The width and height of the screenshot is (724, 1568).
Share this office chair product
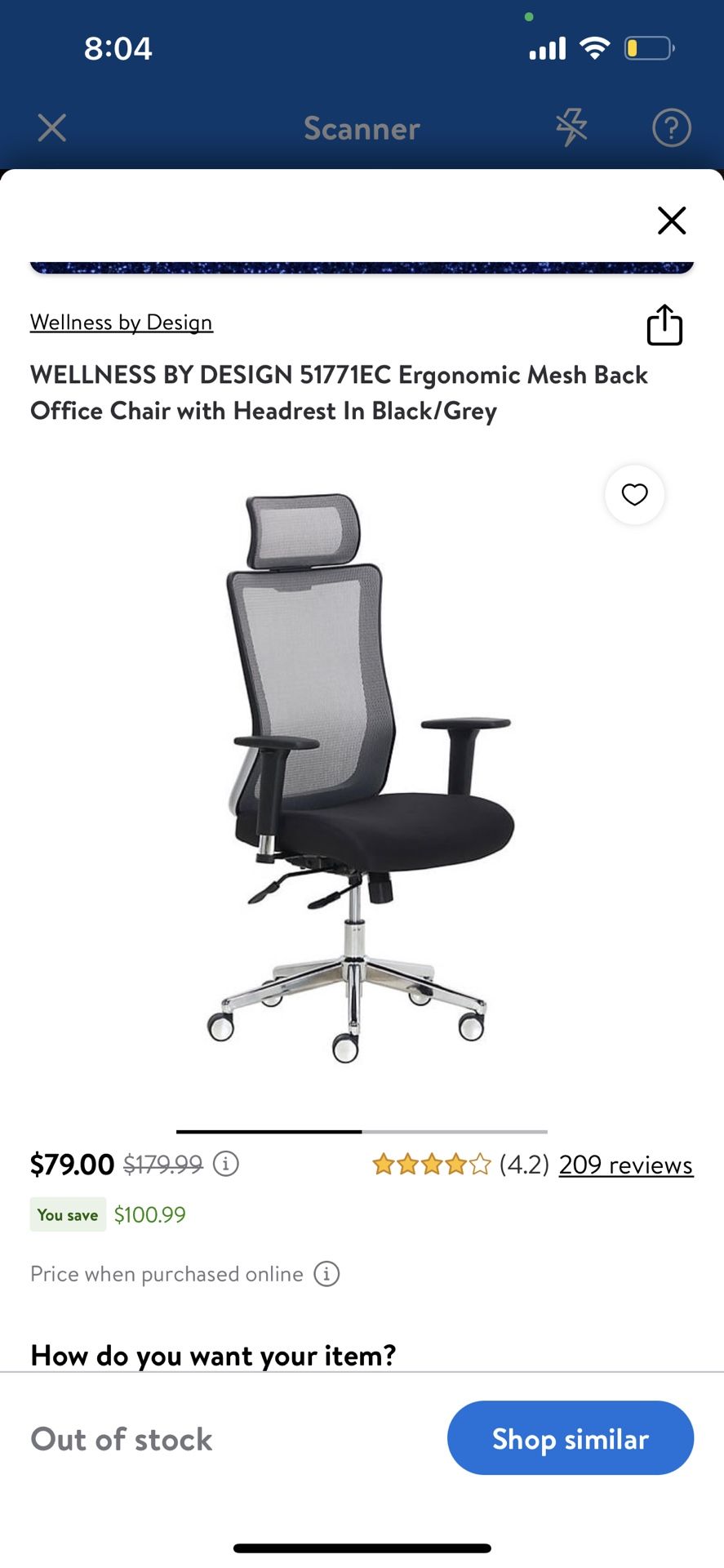664,325
